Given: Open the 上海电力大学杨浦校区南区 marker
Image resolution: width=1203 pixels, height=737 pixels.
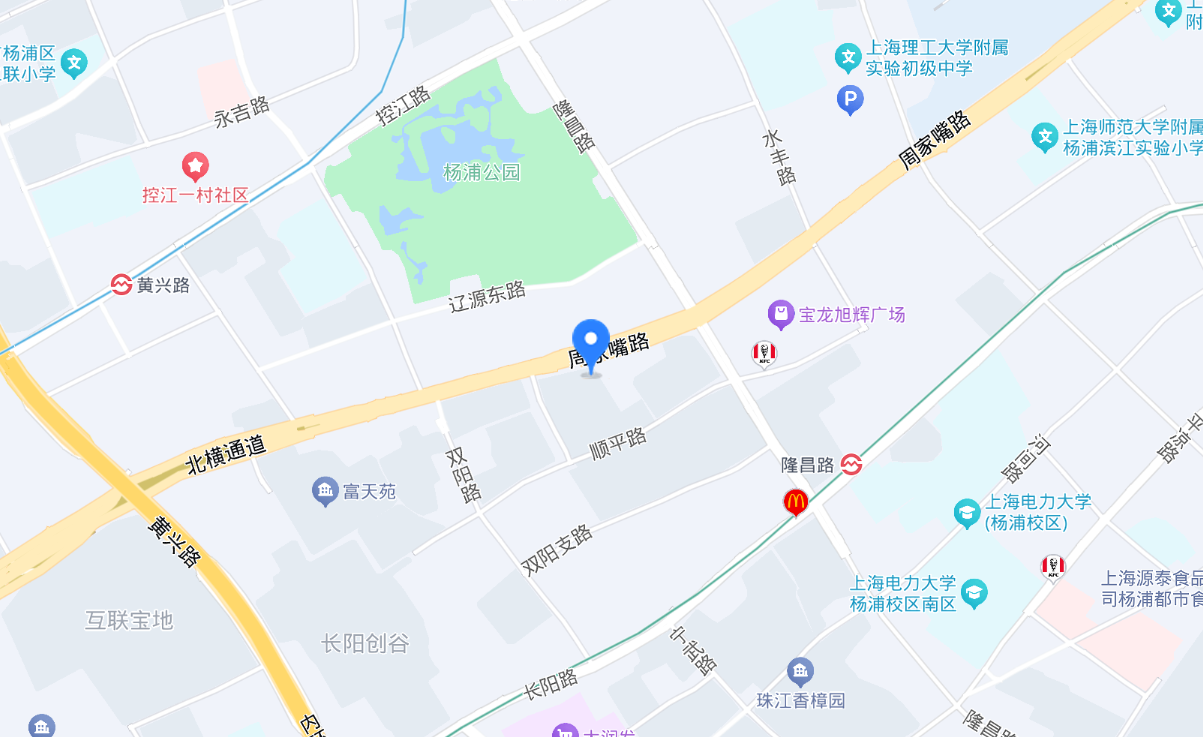Looking at the screenshot, I should tap(974, 593).
